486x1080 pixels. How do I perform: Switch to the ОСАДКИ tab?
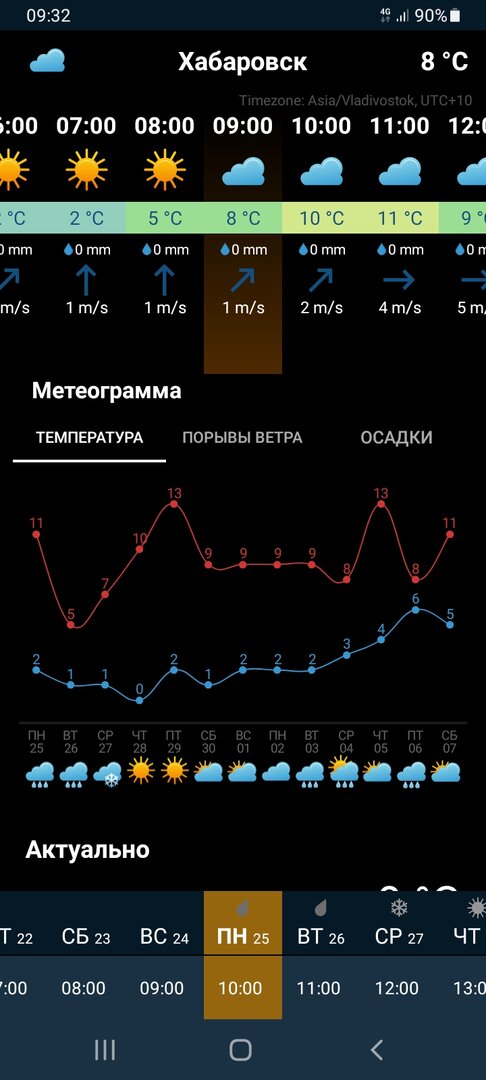[x=397, y=437]
